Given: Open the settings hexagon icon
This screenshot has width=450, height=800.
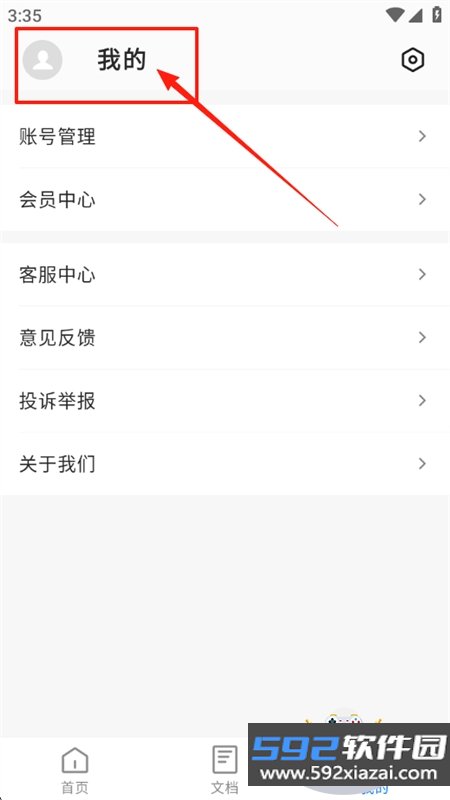Looking at the screenshot, I should coord(412,60).
